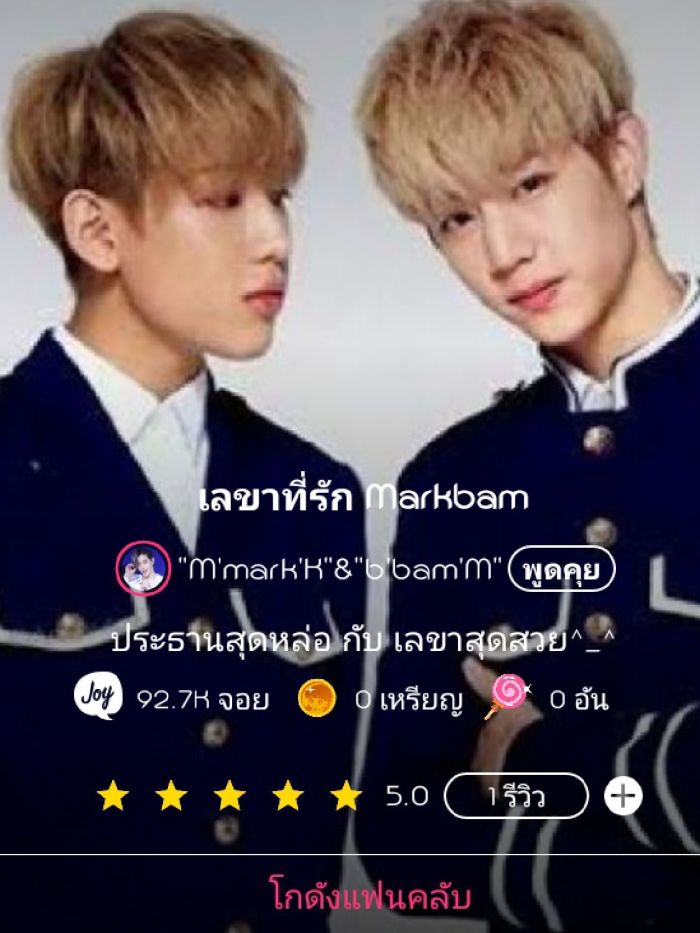
Task: Add a review with the plus icon
Action: [x=623, y=796]
